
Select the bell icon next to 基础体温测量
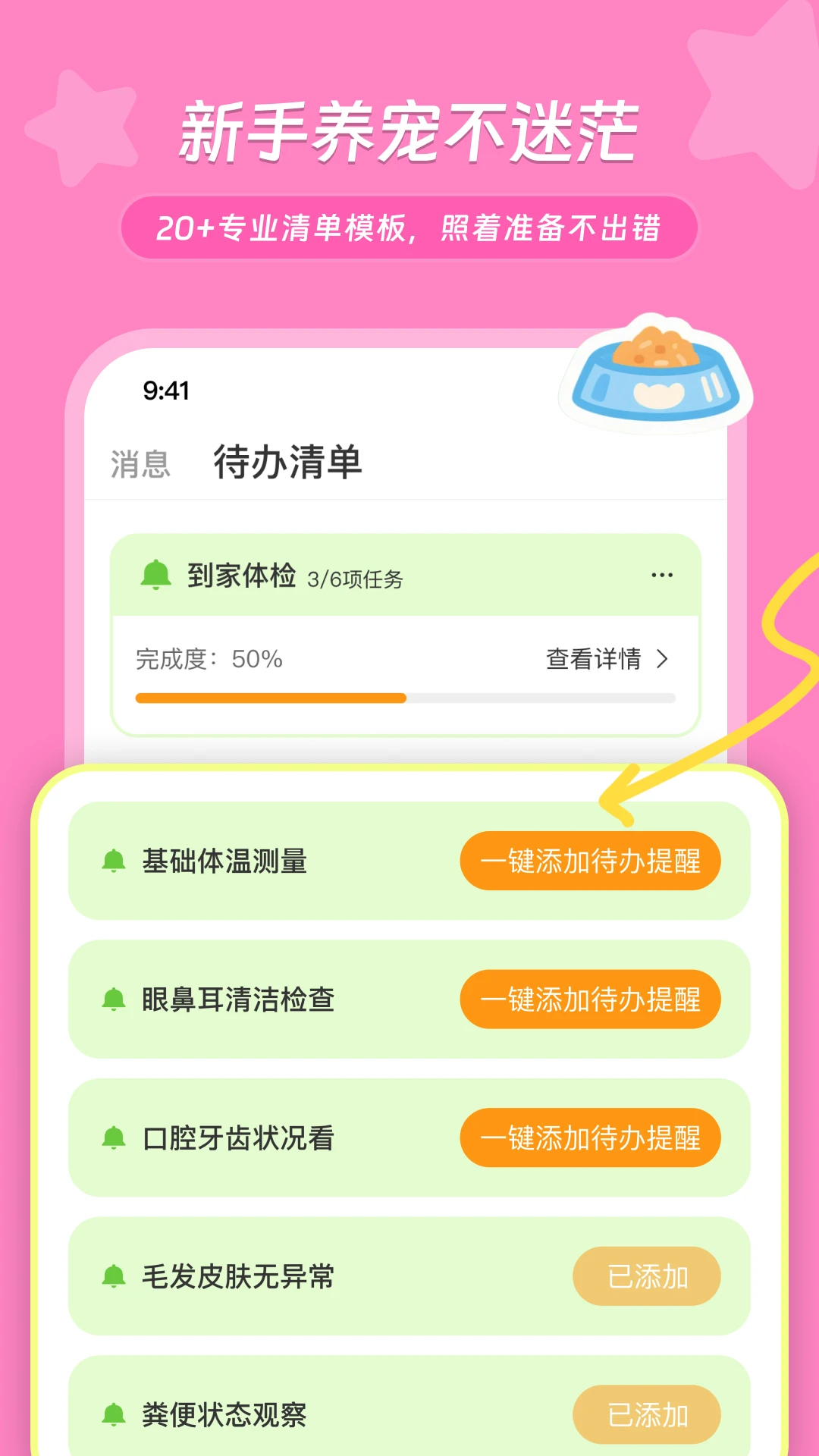[114, 860]
